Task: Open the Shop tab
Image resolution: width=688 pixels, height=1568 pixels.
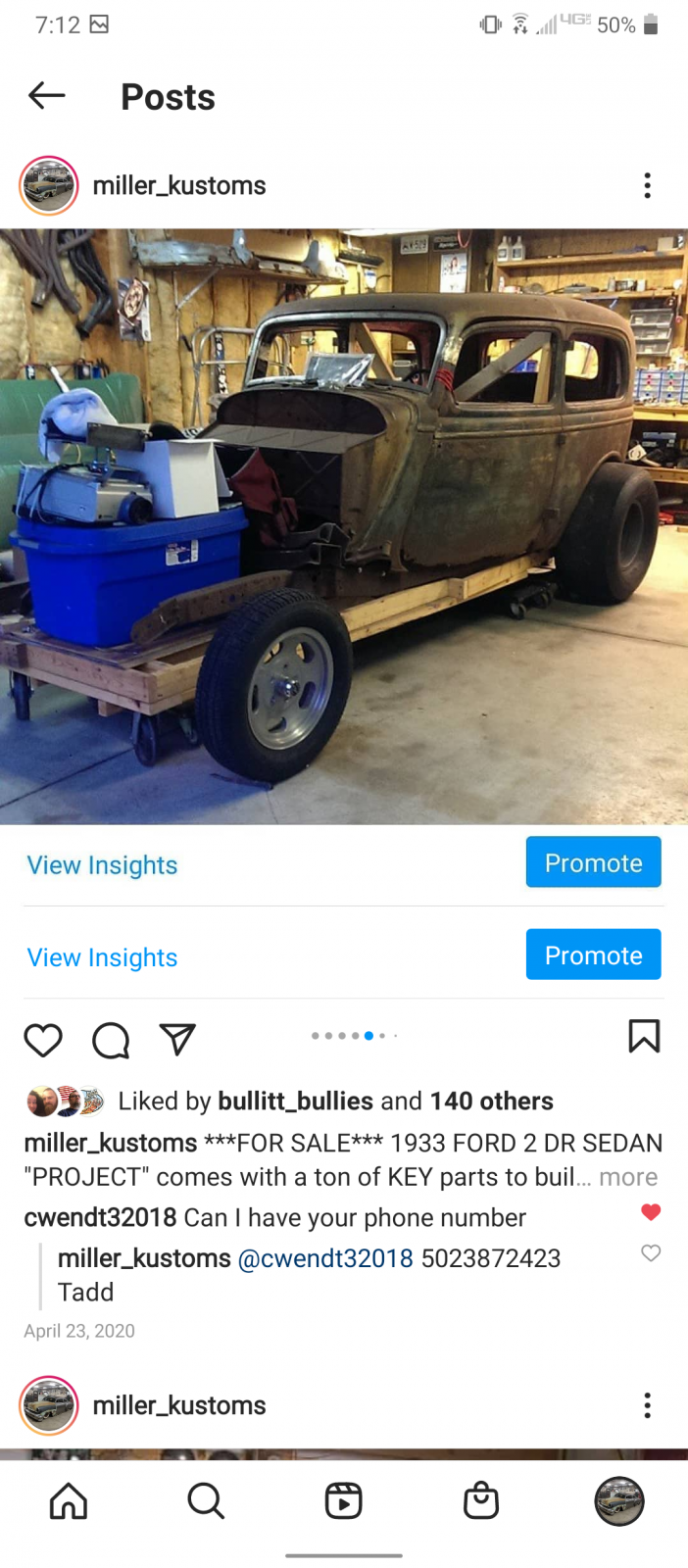Action: (x=481, y=1500)
